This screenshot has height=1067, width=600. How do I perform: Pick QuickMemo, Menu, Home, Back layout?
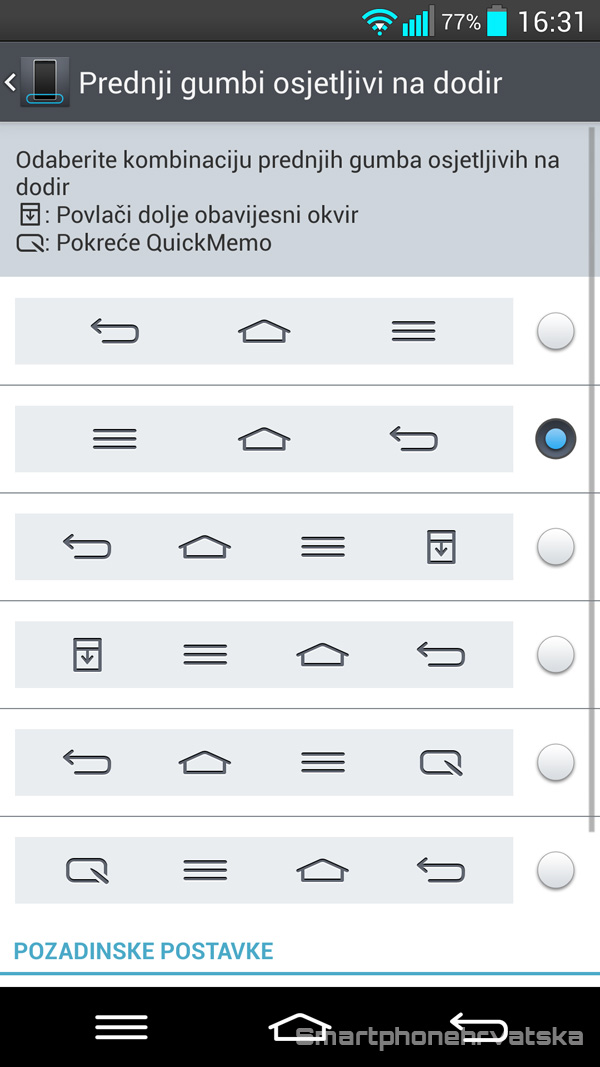(555, 871)
